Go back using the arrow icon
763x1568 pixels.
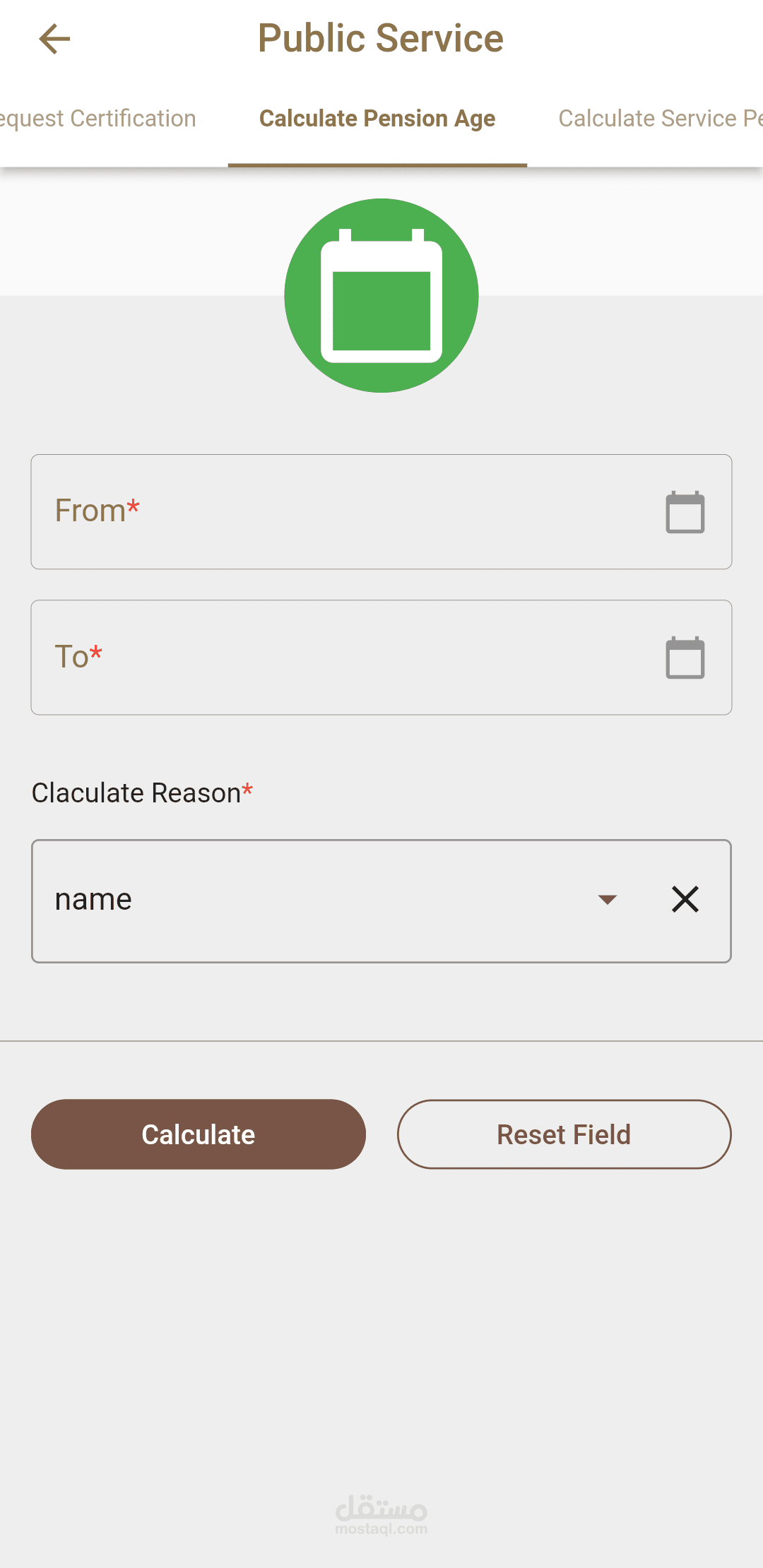point(54,39)
